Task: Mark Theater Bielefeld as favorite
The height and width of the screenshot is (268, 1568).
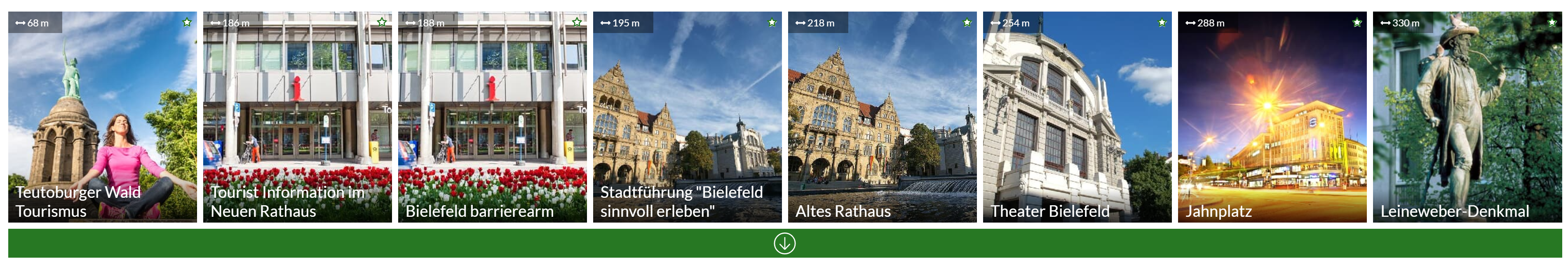Action: pyautogui.click(x=1162, y=23)
